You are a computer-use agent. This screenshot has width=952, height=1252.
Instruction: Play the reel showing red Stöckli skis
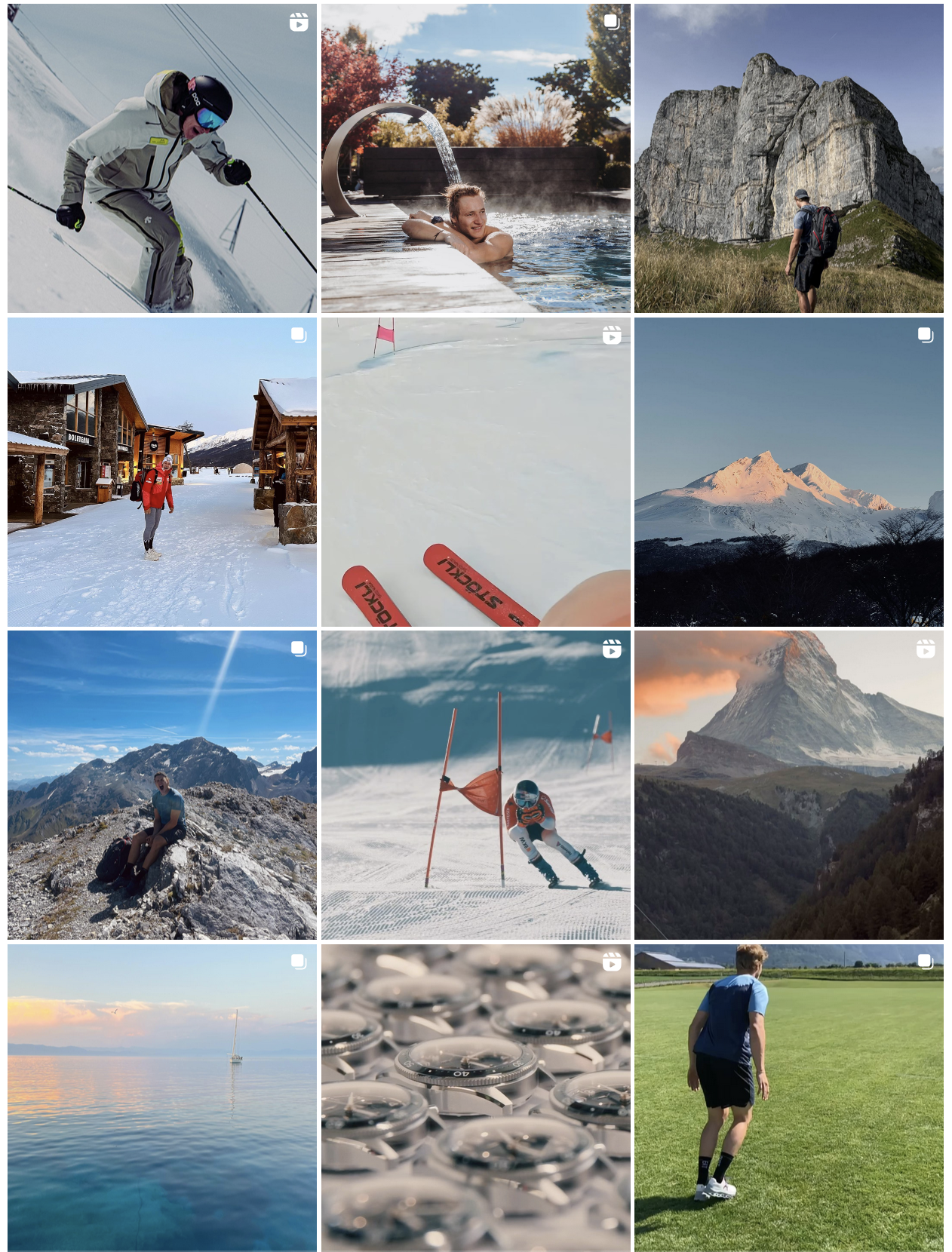pos(475,472)
